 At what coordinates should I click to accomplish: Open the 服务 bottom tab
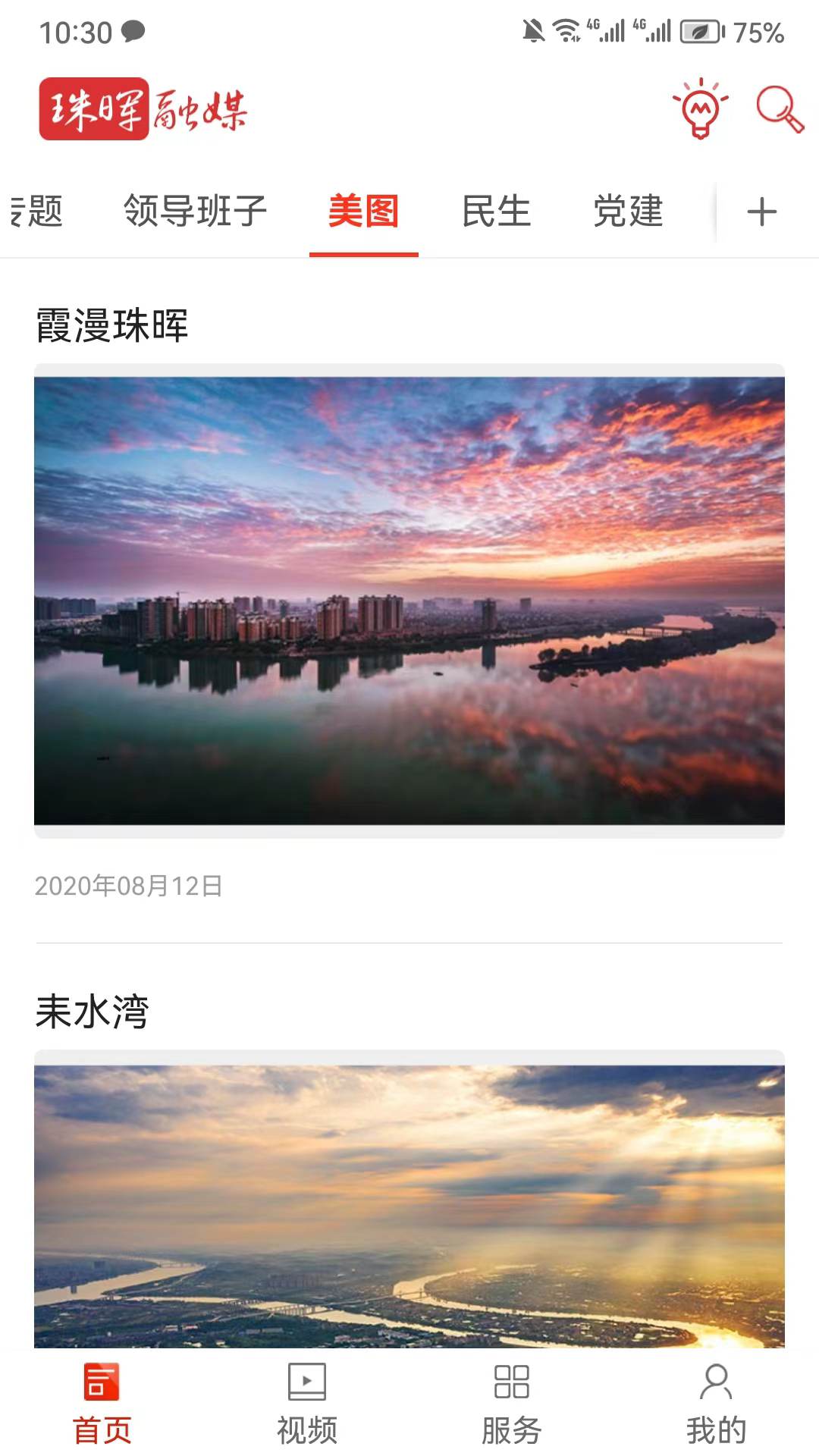512,1403
